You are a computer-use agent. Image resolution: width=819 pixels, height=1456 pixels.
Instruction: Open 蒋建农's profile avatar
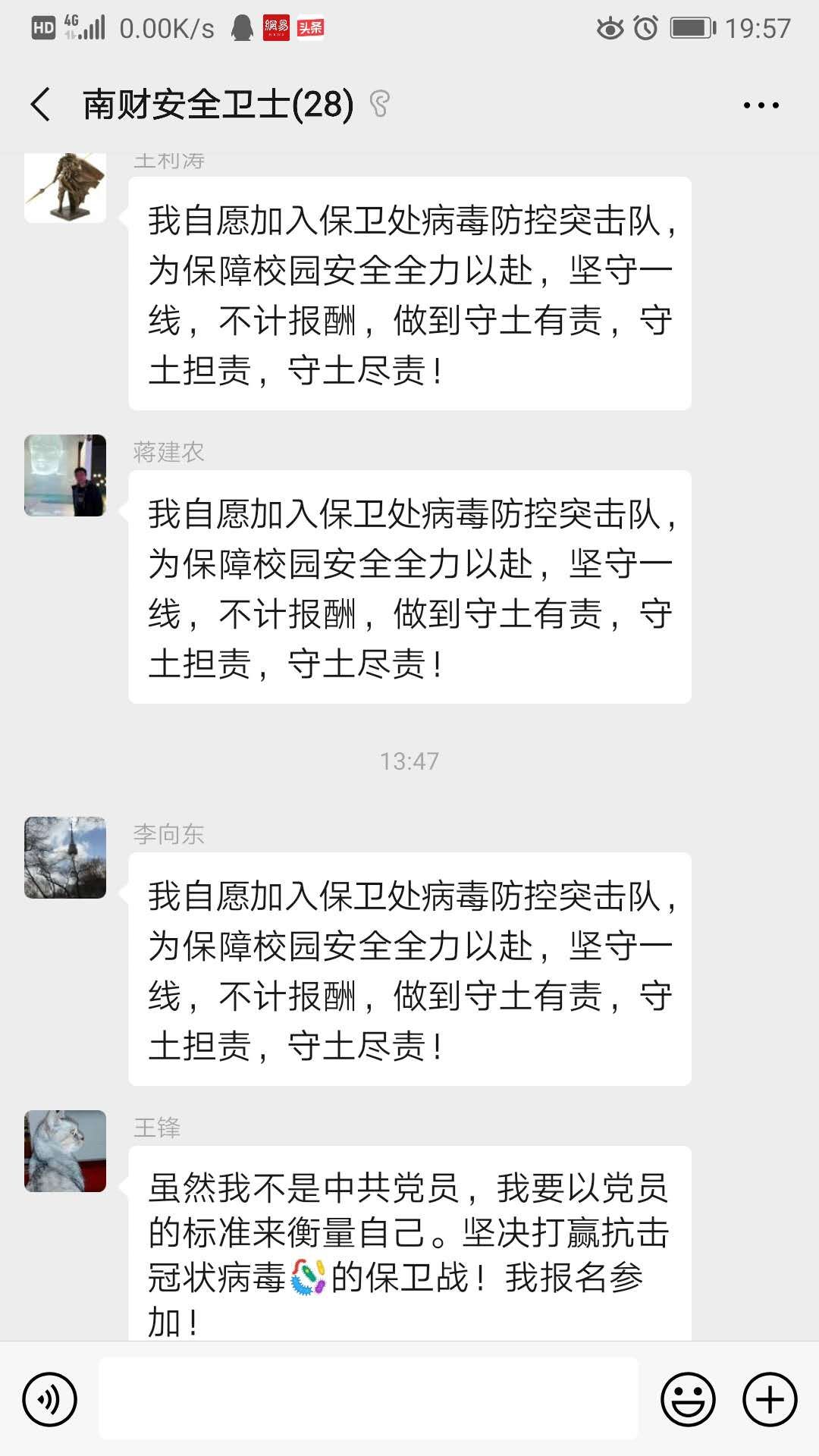(x=65, y=475)
